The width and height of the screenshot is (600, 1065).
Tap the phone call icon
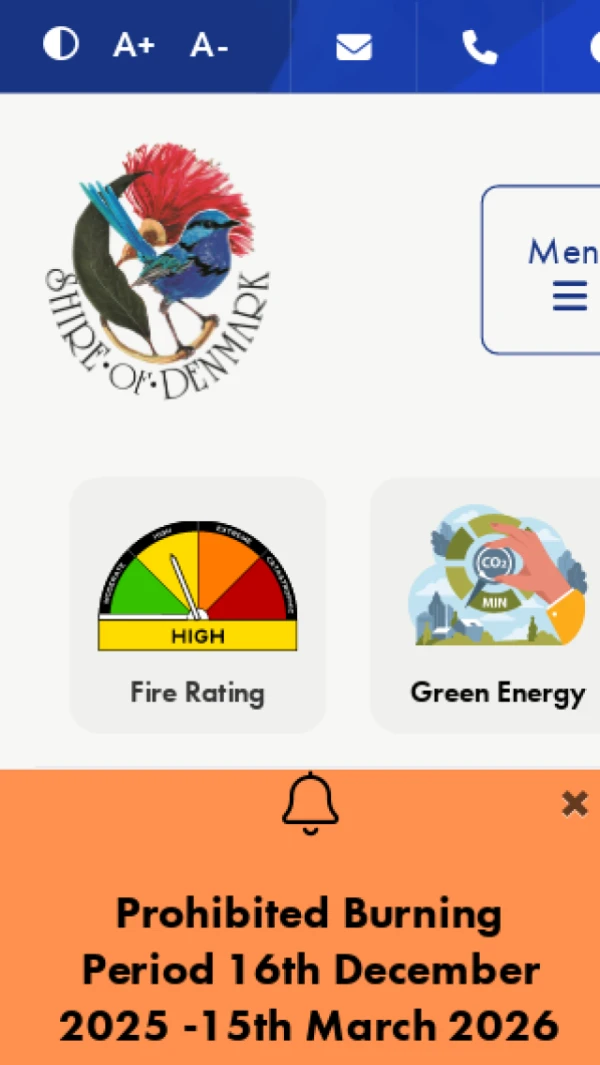coord(479,47)
